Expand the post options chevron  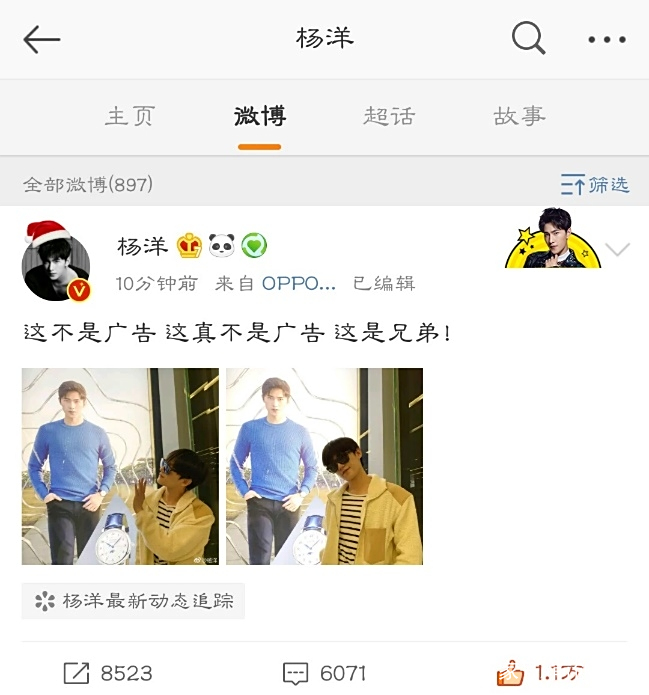(x=618, y=250)
